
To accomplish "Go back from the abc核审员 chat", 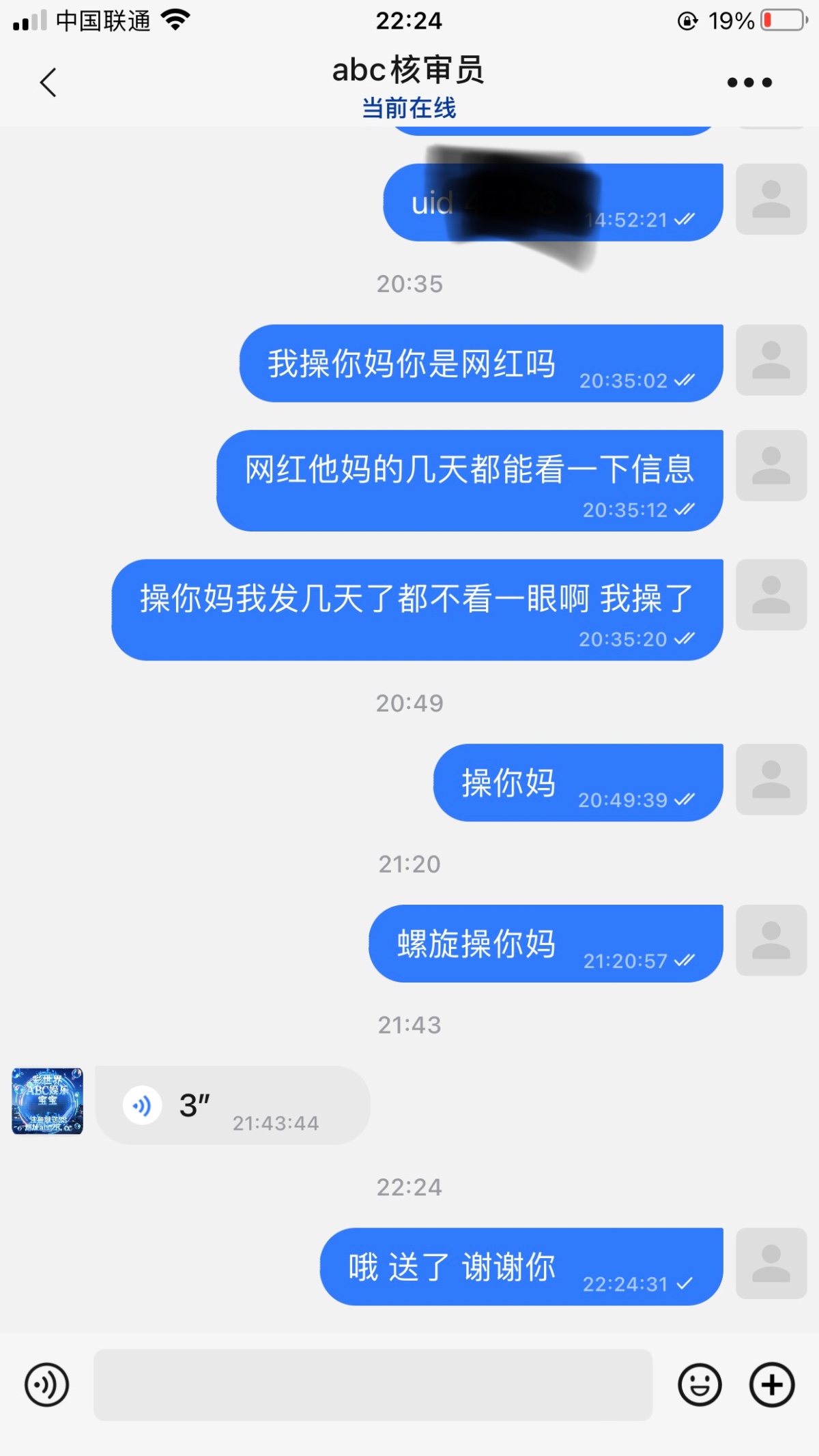I will point(48,83).
